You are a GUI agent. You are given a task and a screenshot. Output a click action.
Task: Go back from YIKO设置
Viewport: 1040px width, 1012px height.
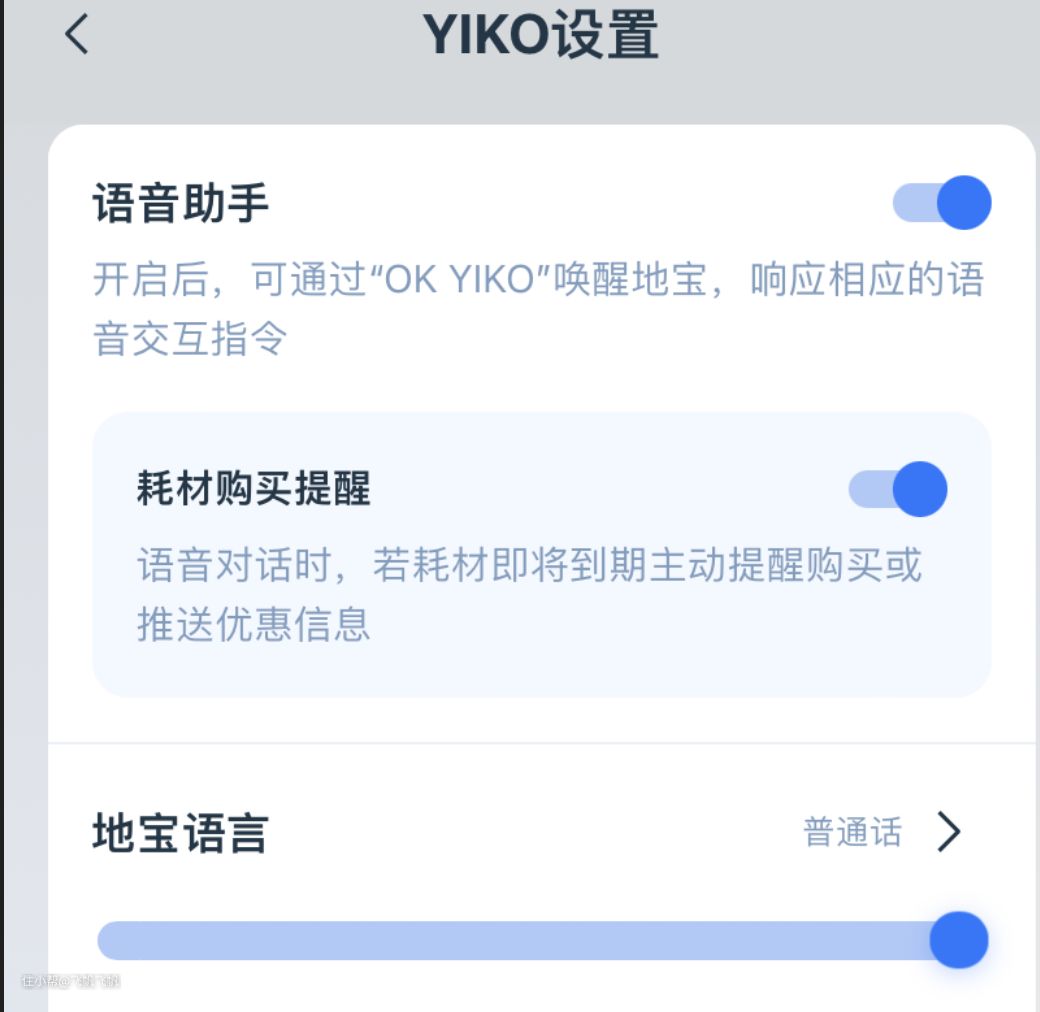pyautogui.click(x=77, y=36)
